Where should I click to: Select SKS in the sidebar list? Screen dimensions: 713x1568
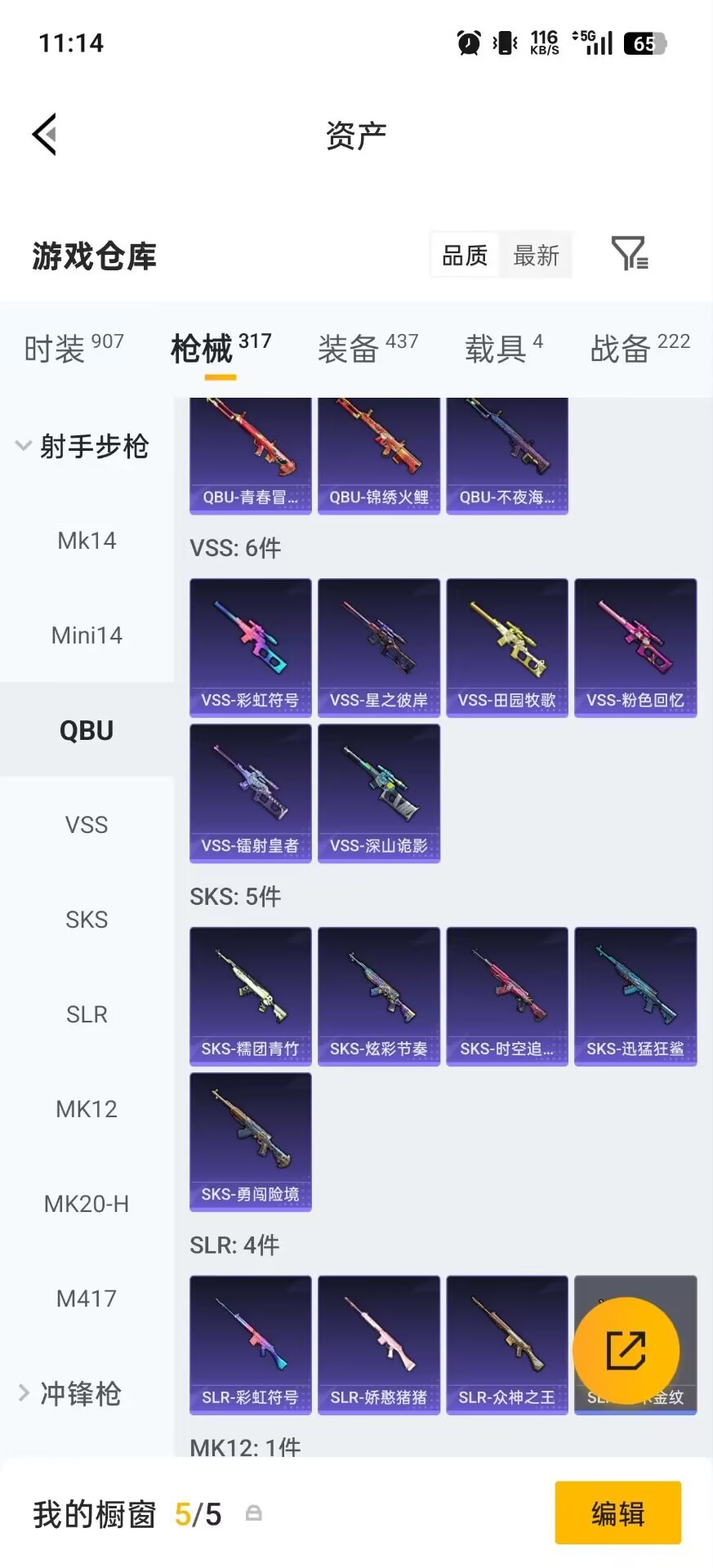tap(87, 919)
